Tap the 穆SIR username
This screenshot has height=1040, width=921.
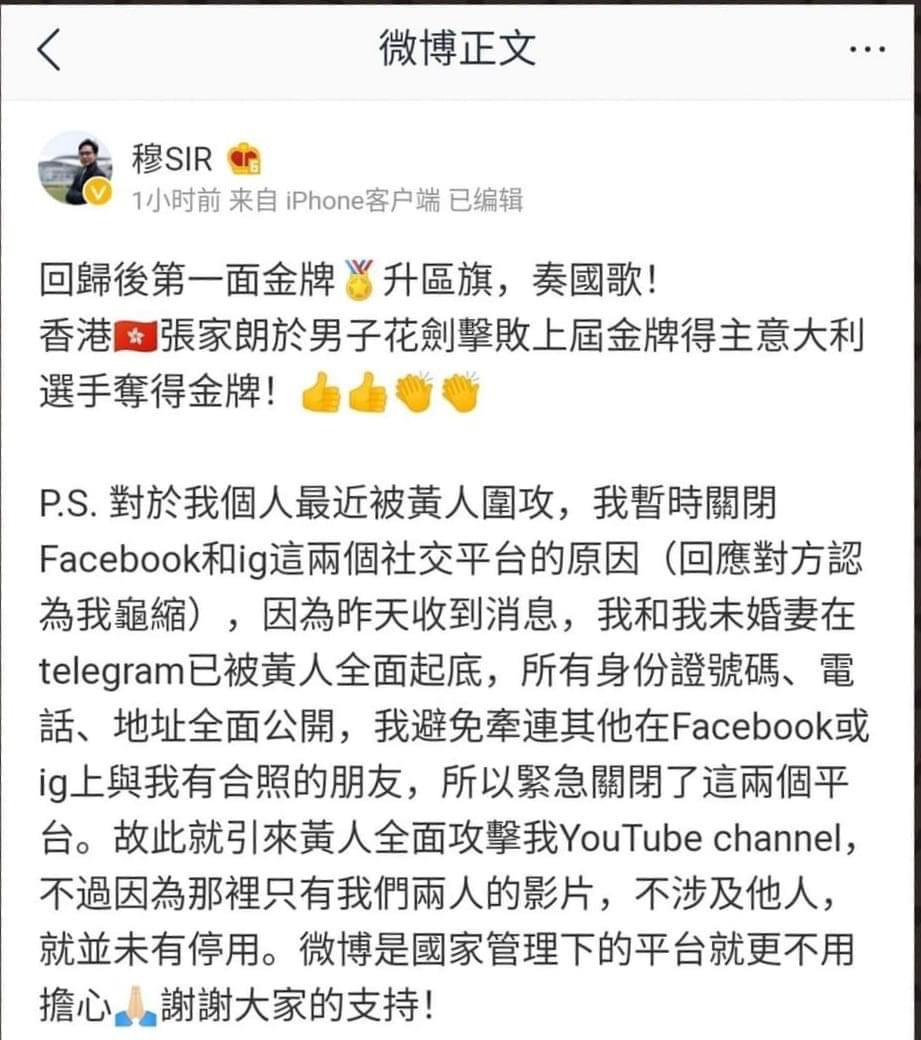click(172, 157)
